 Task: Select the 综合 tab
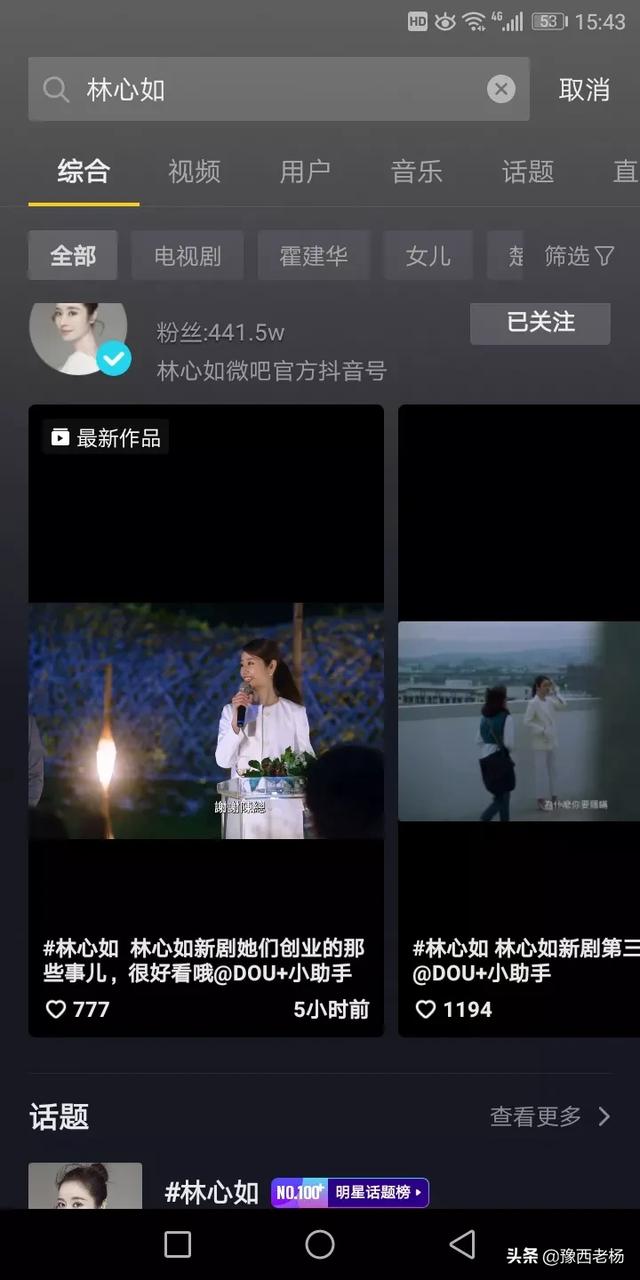tap(83, 171)
